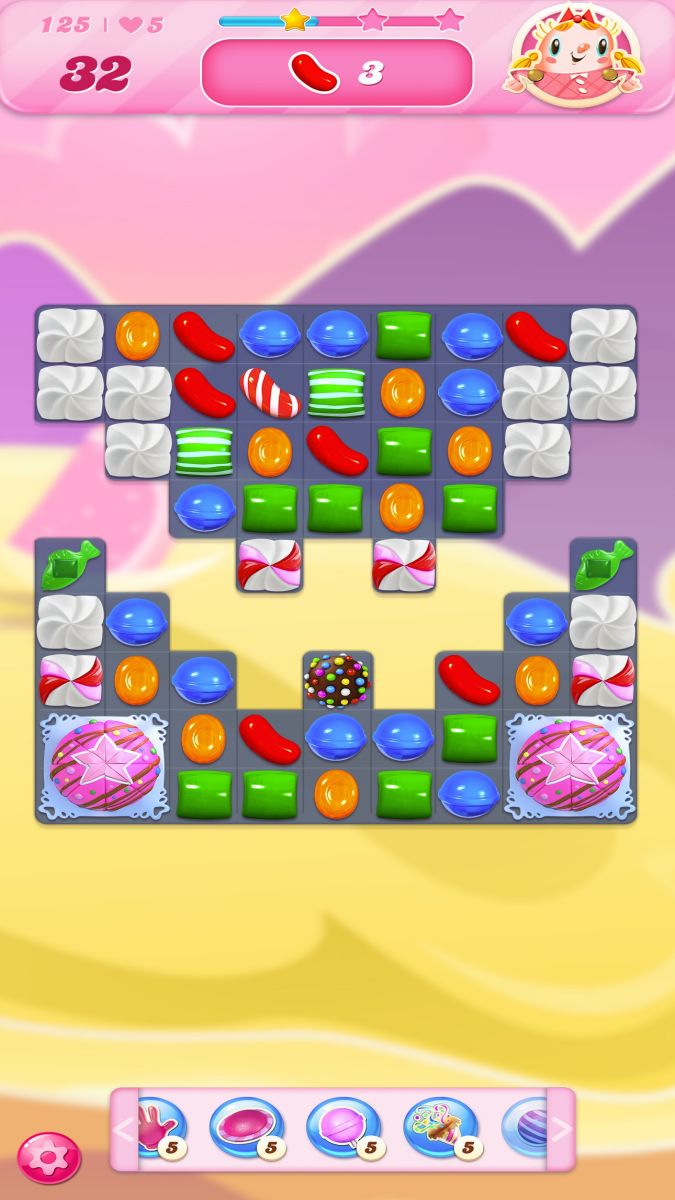
Task: Show previous boosters with left arrow
Action: [124, 1130]
